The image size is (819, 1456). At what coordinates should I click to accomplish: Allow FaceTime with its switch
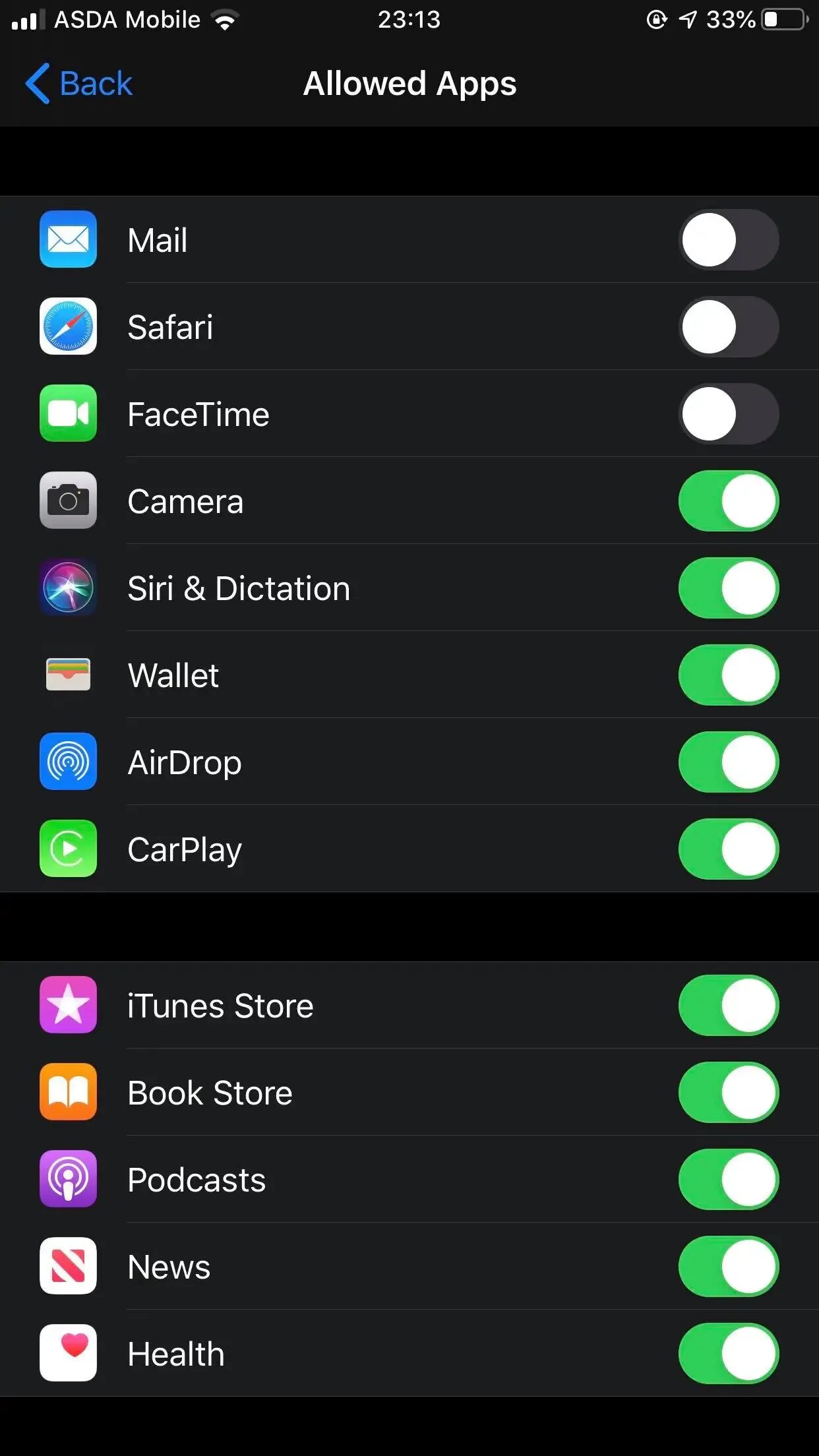coord(728,414)
